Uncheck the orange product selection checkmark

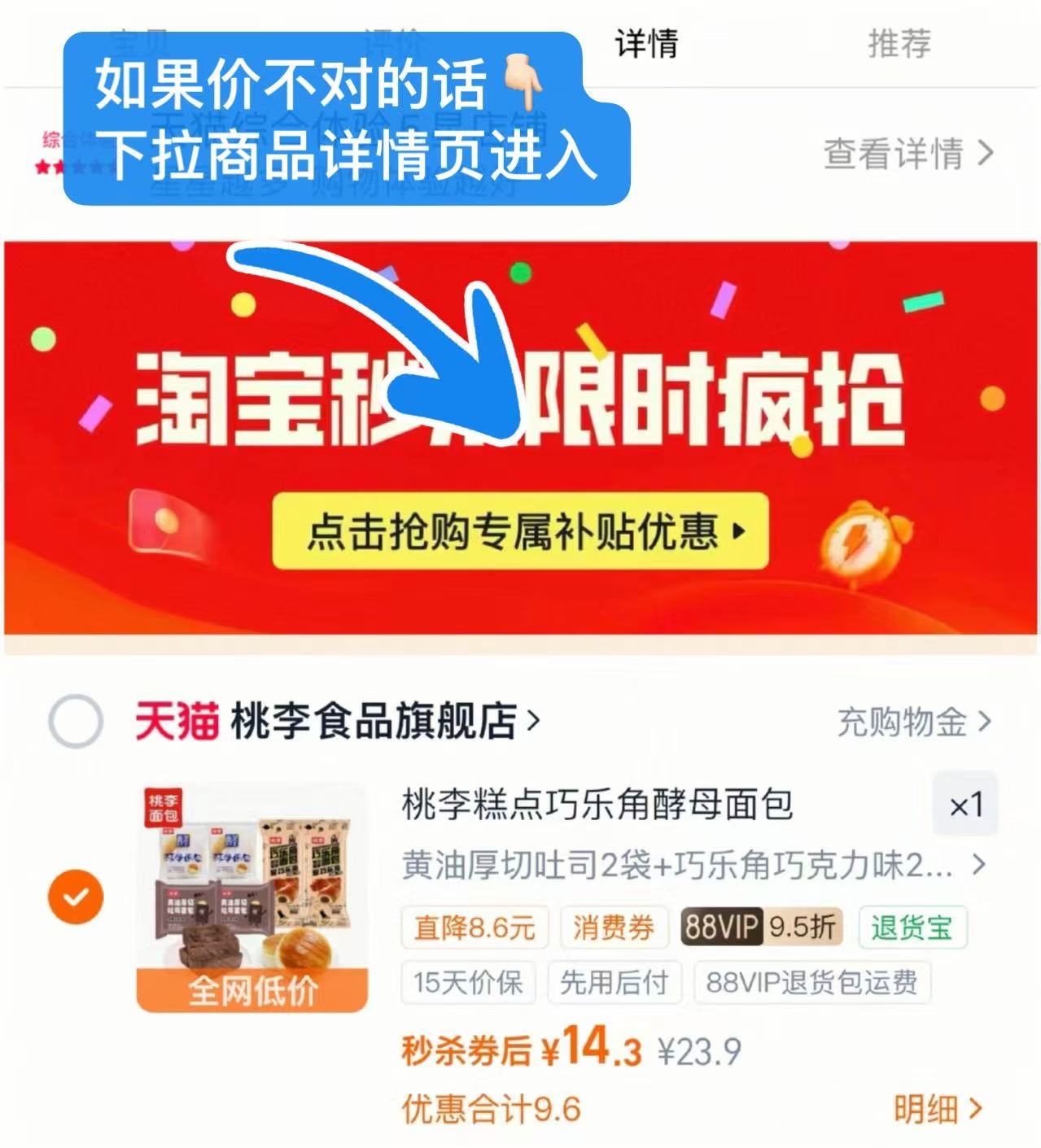coord(76,895)
